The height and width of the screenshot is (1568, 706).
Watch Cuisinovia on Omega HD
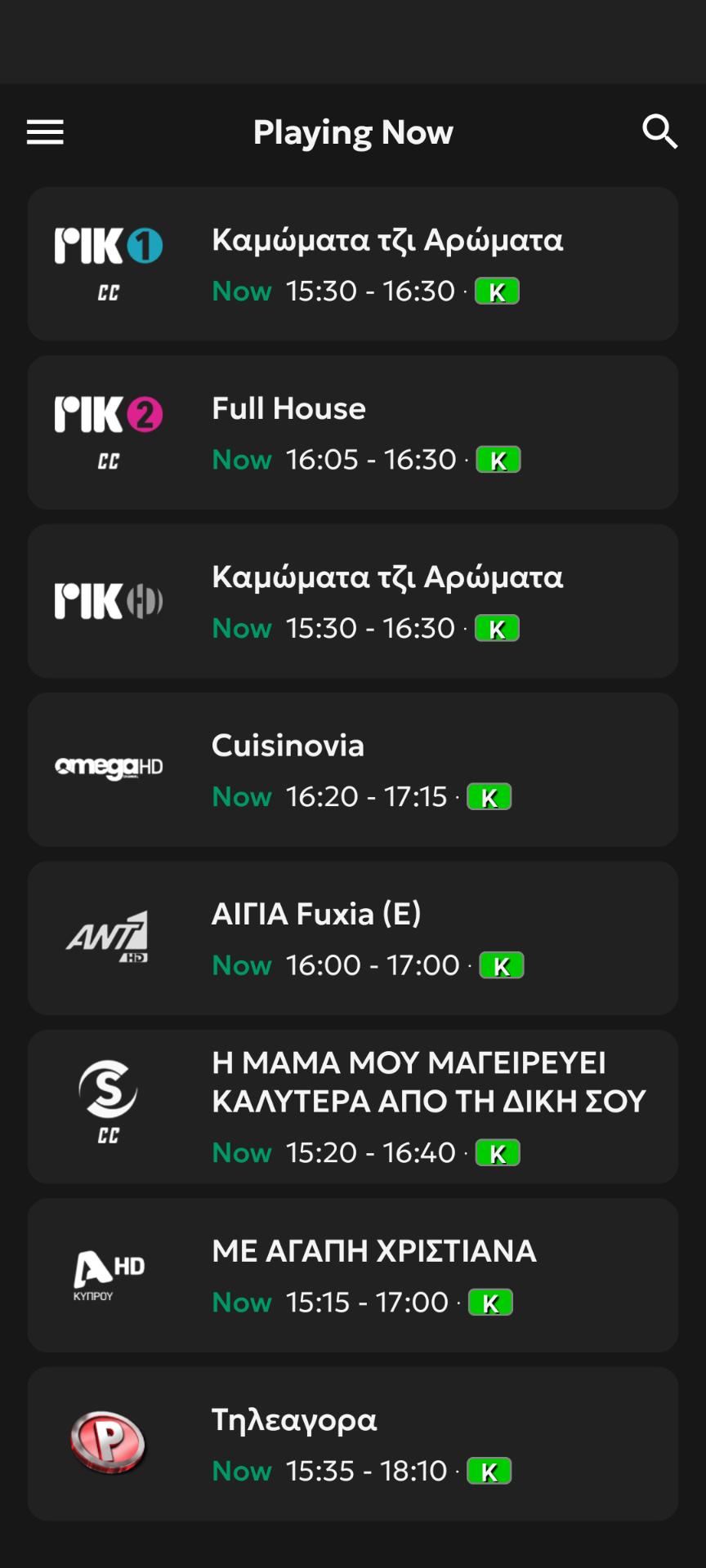(353, 769)
